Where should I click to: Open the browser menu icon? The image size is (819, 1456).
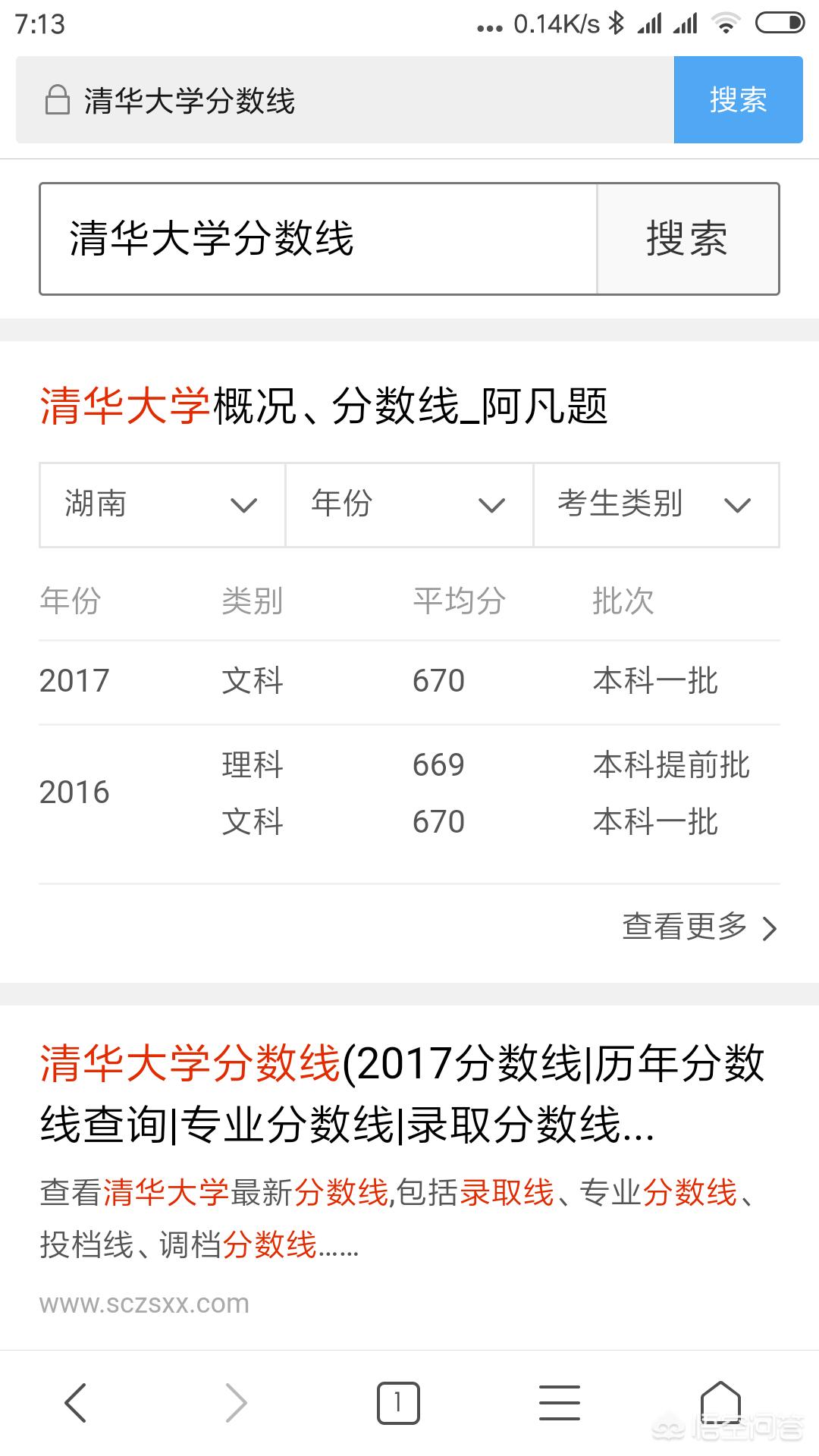[x=560, y=1402]
